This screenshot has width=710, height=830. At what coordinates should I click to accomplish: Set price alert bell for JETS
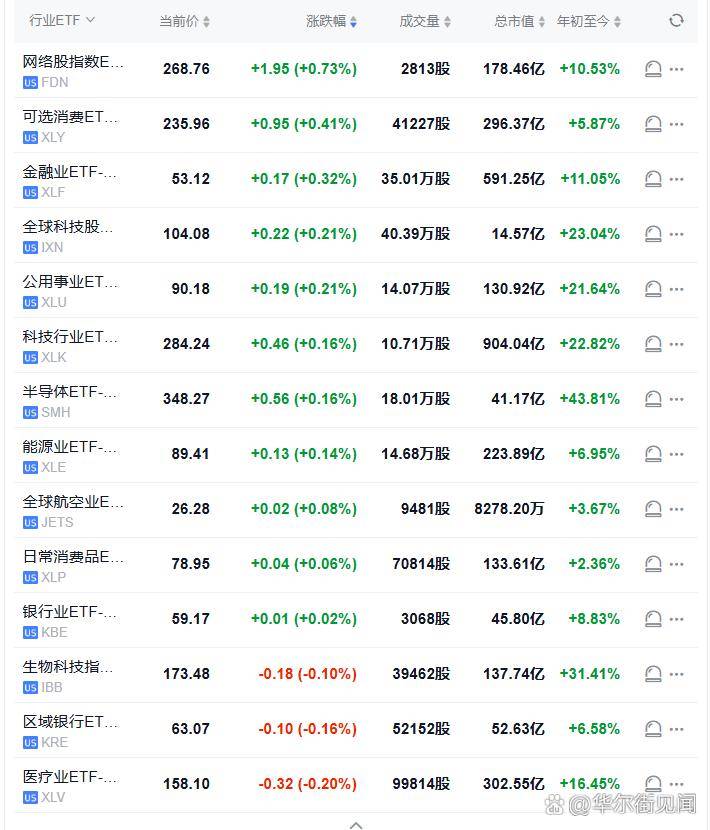[653, 509]
